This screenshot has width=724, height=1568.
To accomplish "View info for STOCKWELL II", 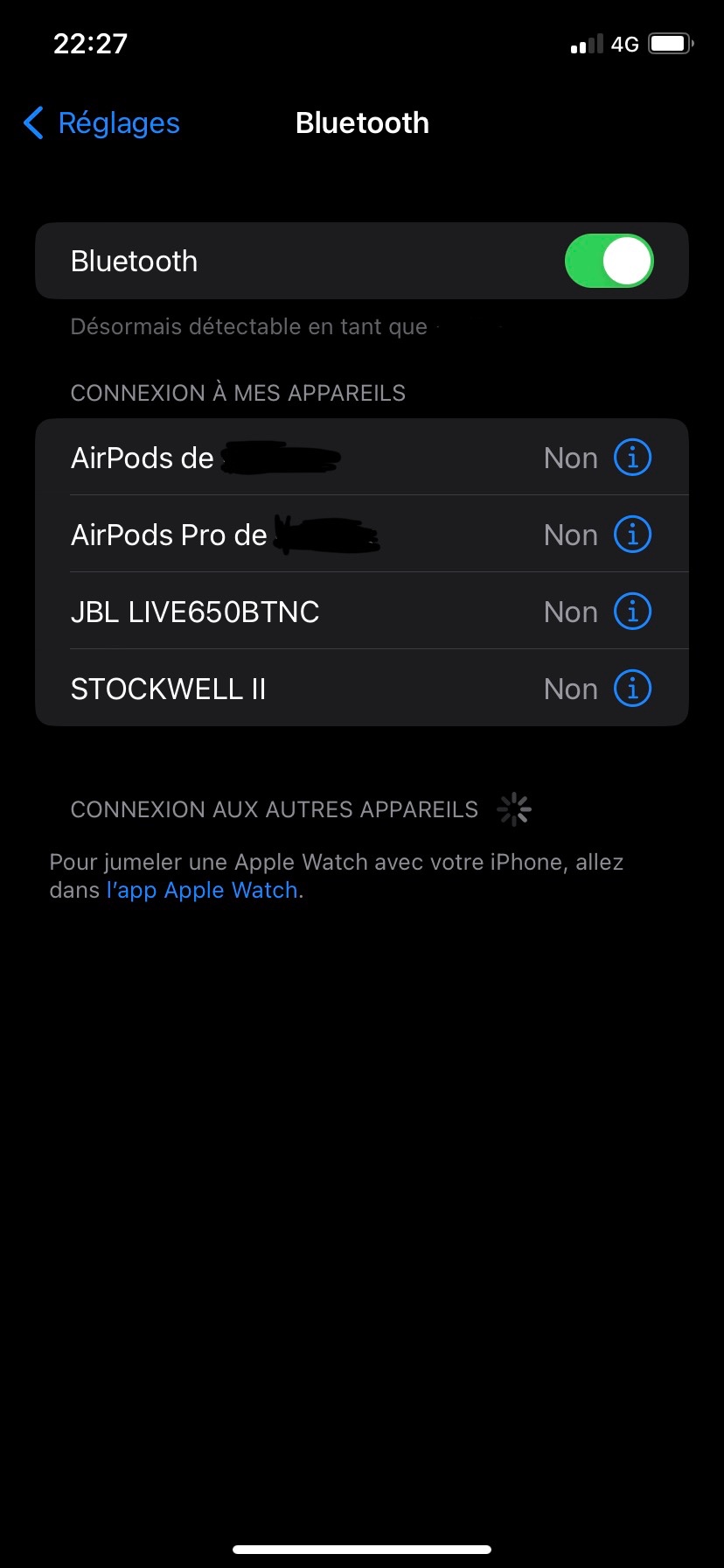I will (x=632, y=689).
